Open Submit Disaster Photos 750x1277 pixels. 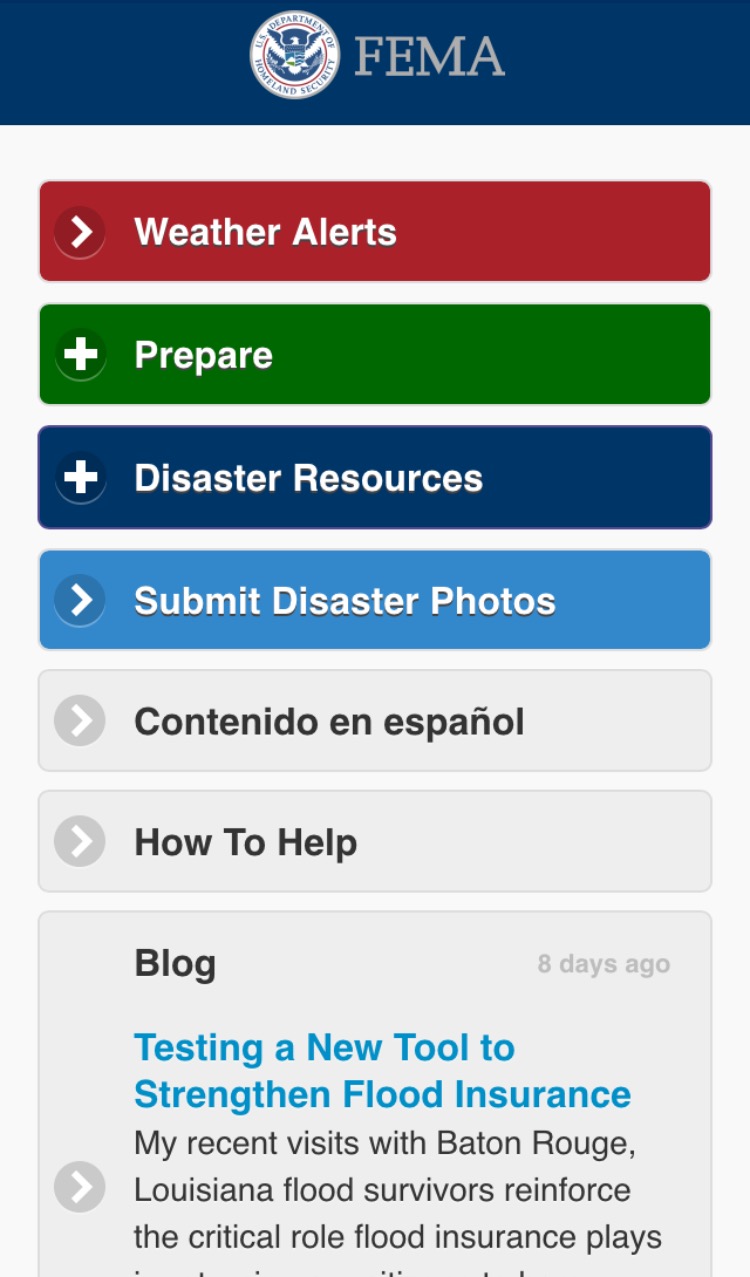pos(374,600)
